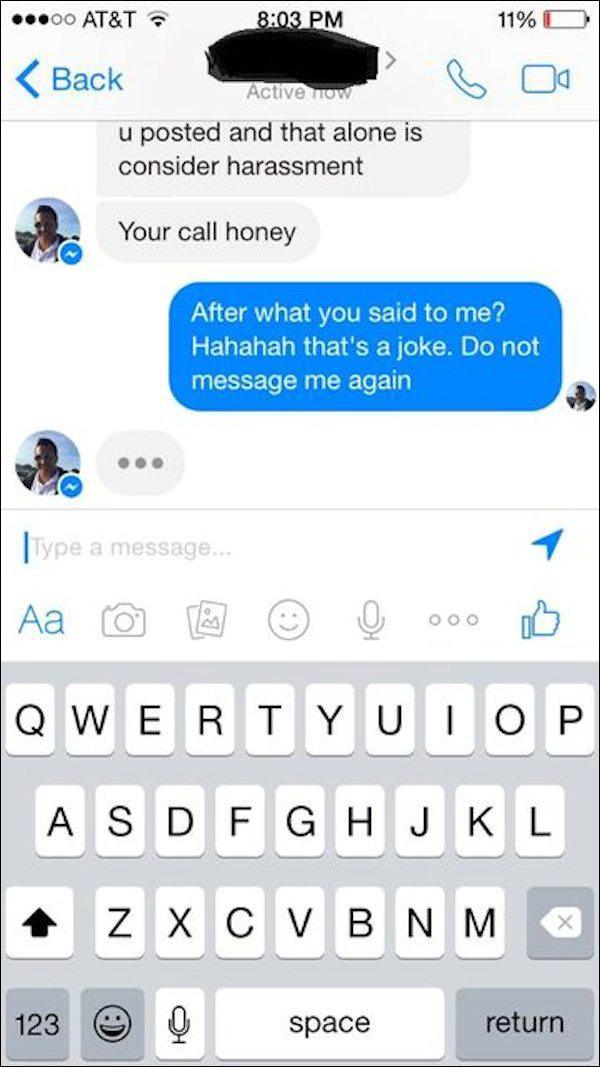Open the contact's profile picture beside Your call honey
600x1067 pixels.
click(x=48, y=230)
